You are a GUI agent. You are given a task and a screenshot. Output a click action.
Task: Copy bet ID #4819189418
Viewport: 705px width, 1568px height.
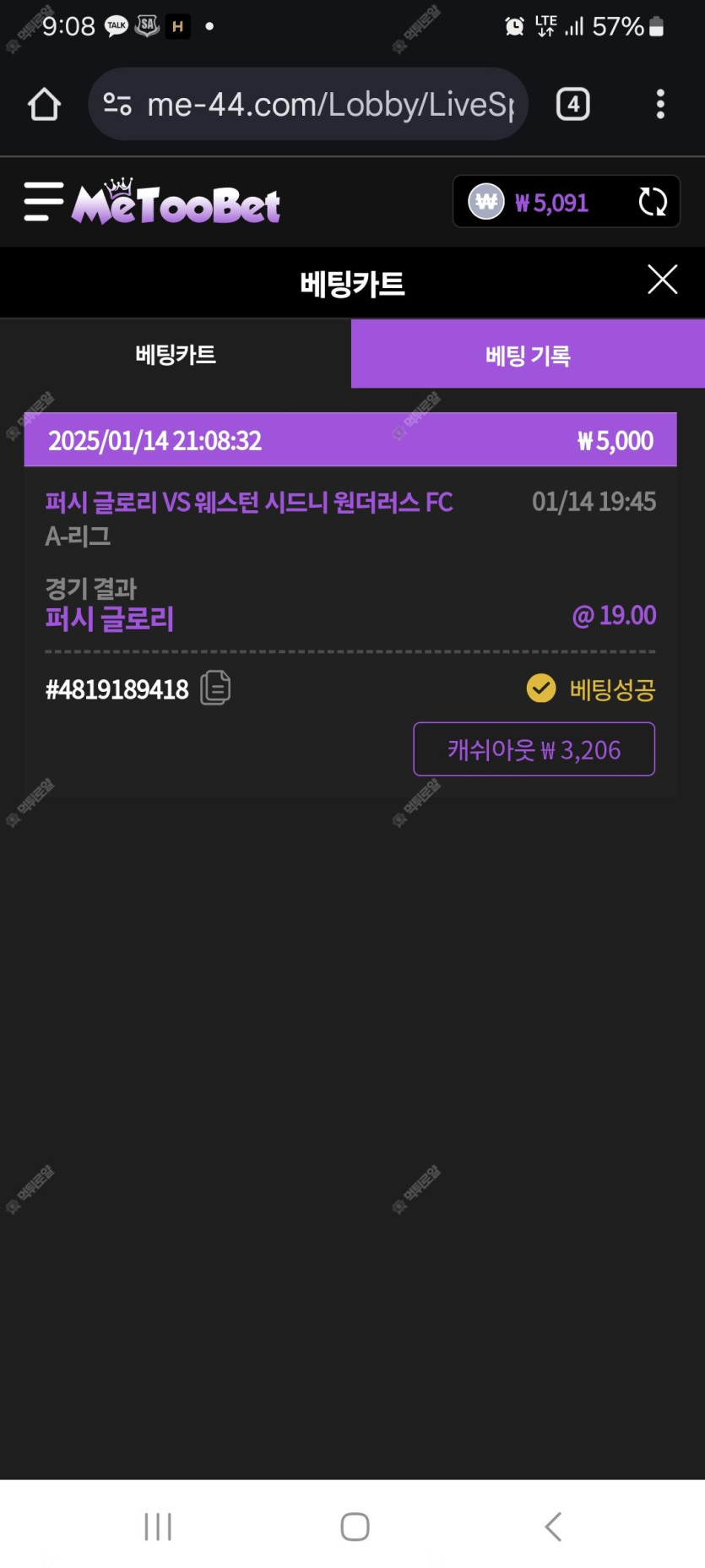point(215,688)
